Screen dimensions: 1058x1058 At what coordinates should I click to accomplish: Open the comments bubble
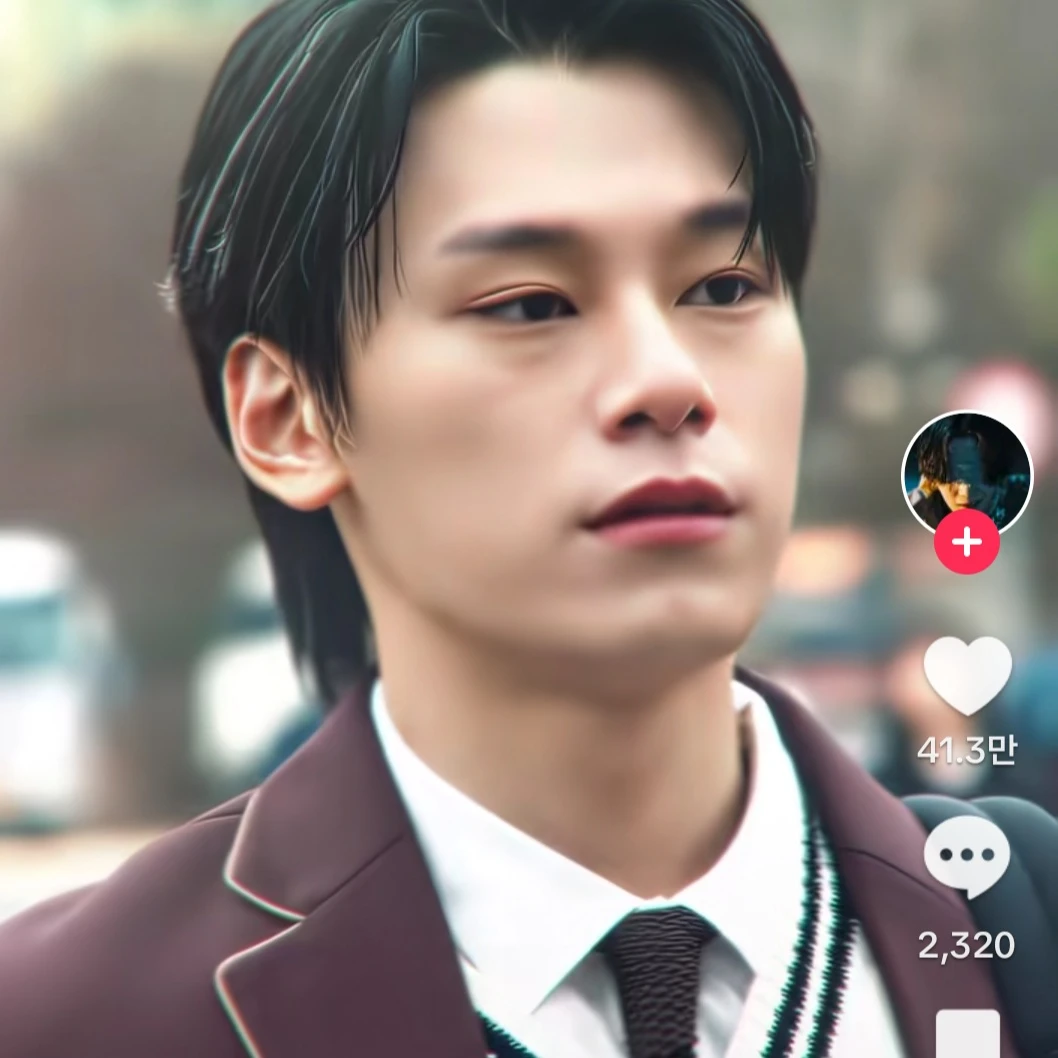(x=966, y=857)
